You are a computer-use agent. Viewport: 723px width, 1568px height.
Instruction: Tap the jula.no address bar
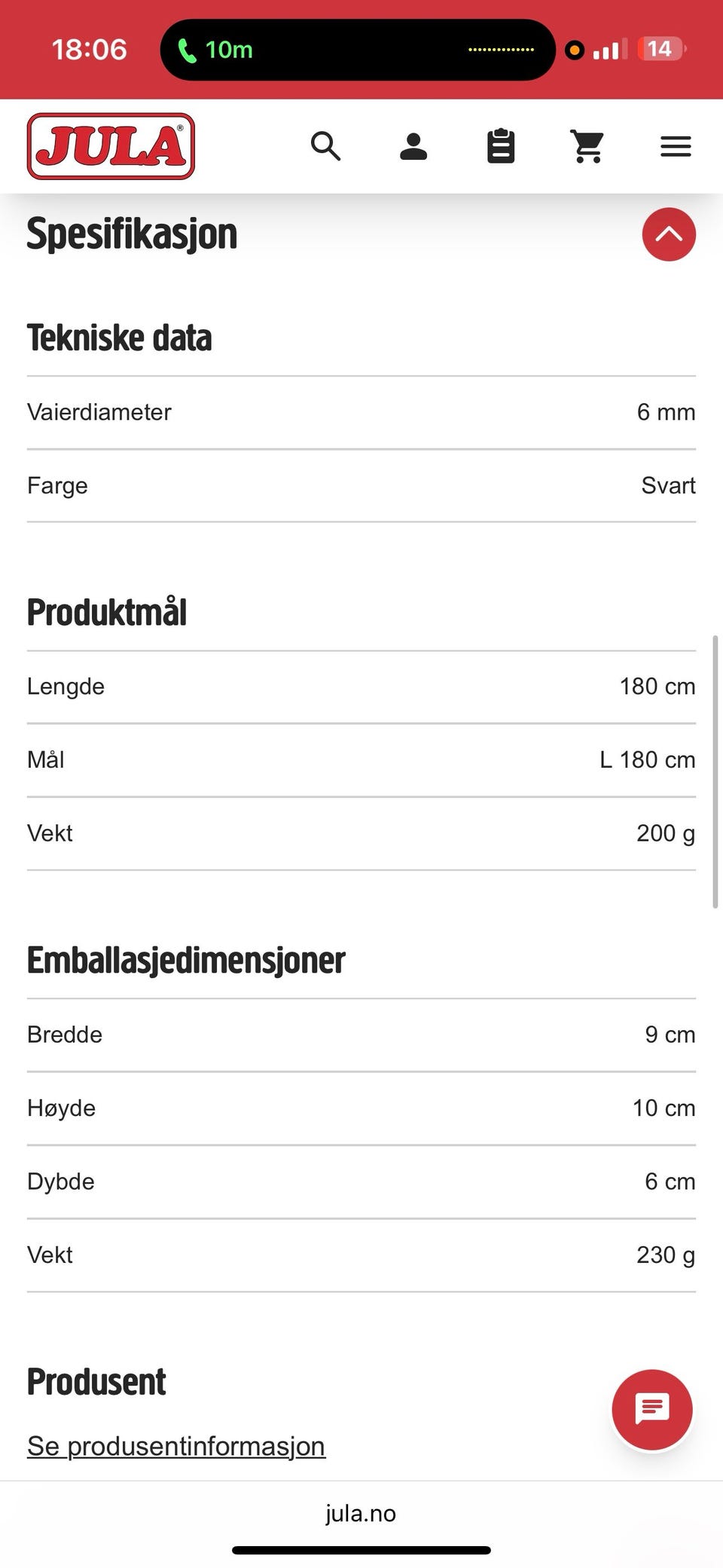[361, 1513]
